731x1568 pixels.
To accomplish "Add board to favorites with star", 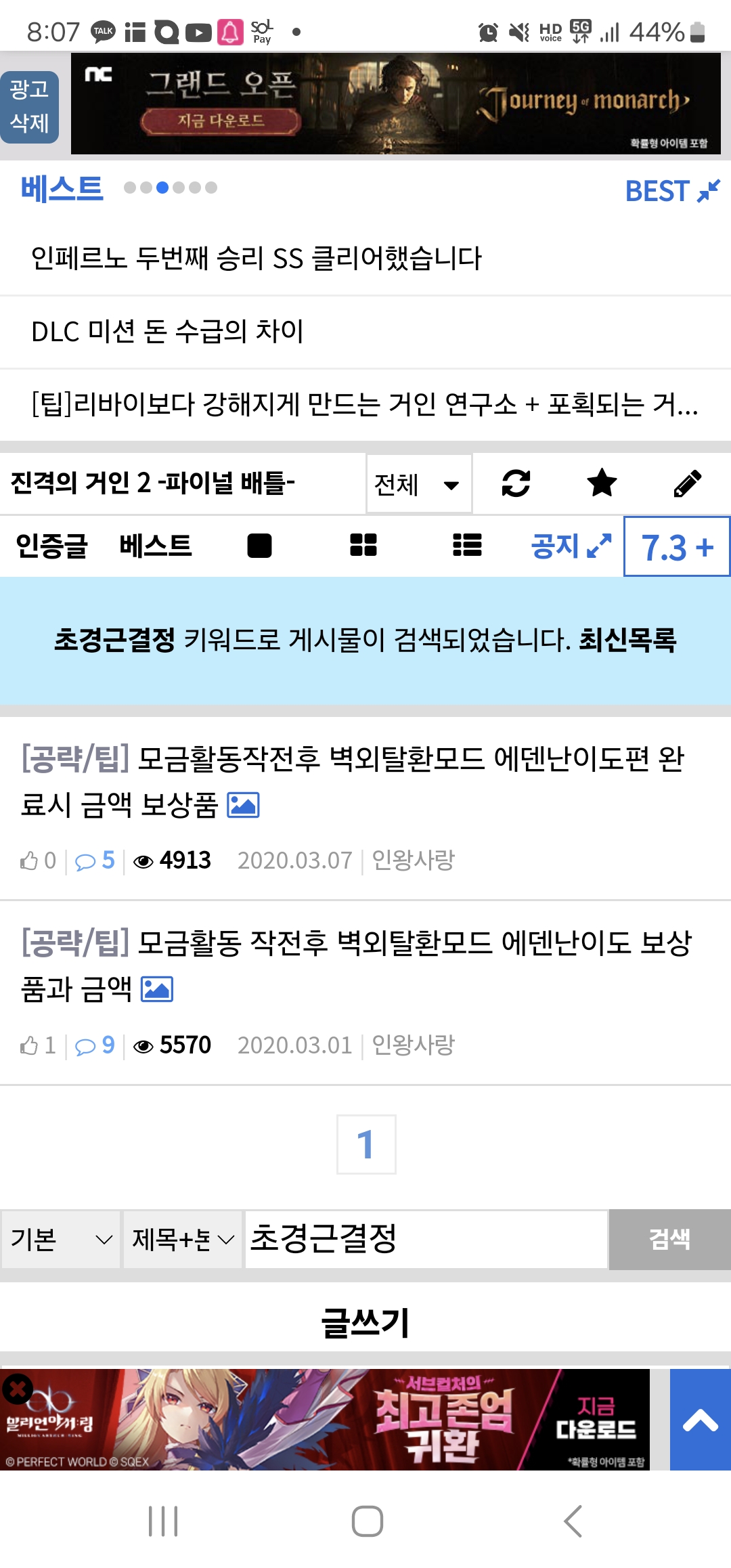I will [602, 483].
